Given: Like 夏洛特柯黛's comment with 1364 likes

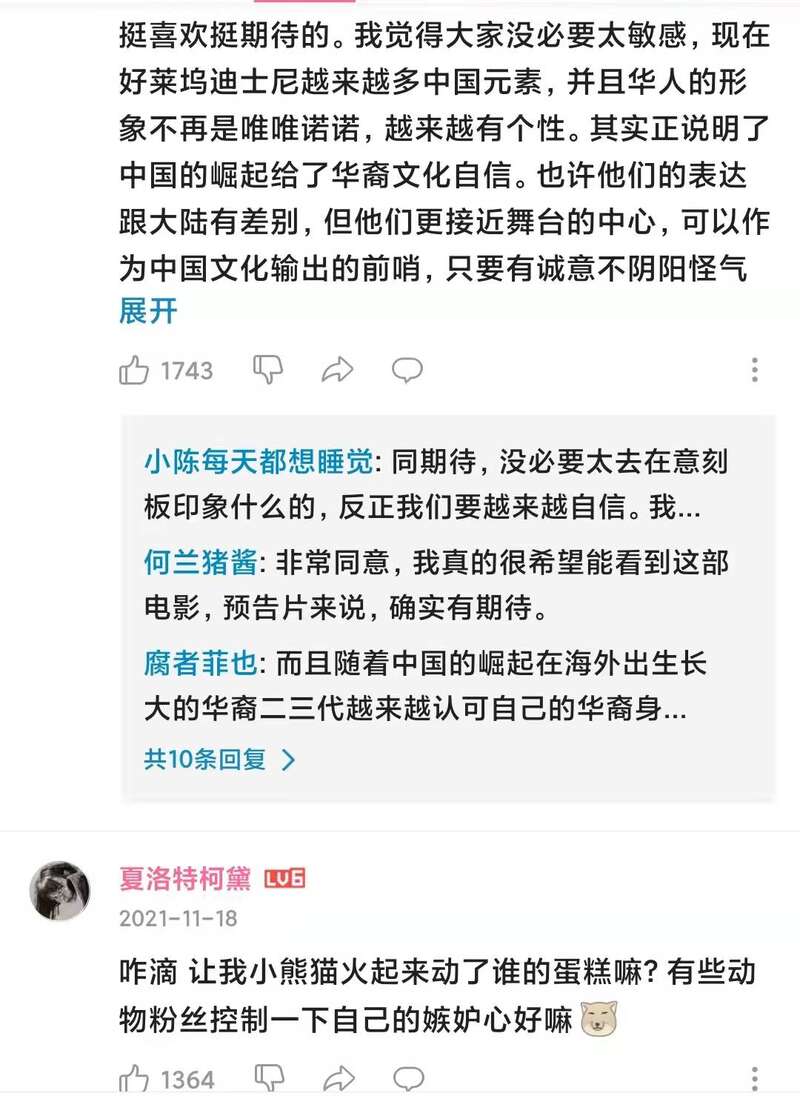Looking at the screenshot, I should 135,1078.
